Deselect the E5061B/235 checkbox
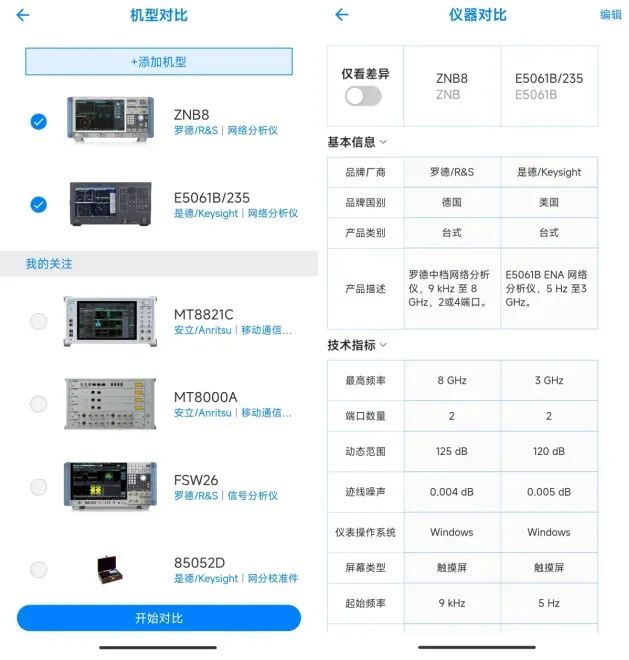 [38, 205]
